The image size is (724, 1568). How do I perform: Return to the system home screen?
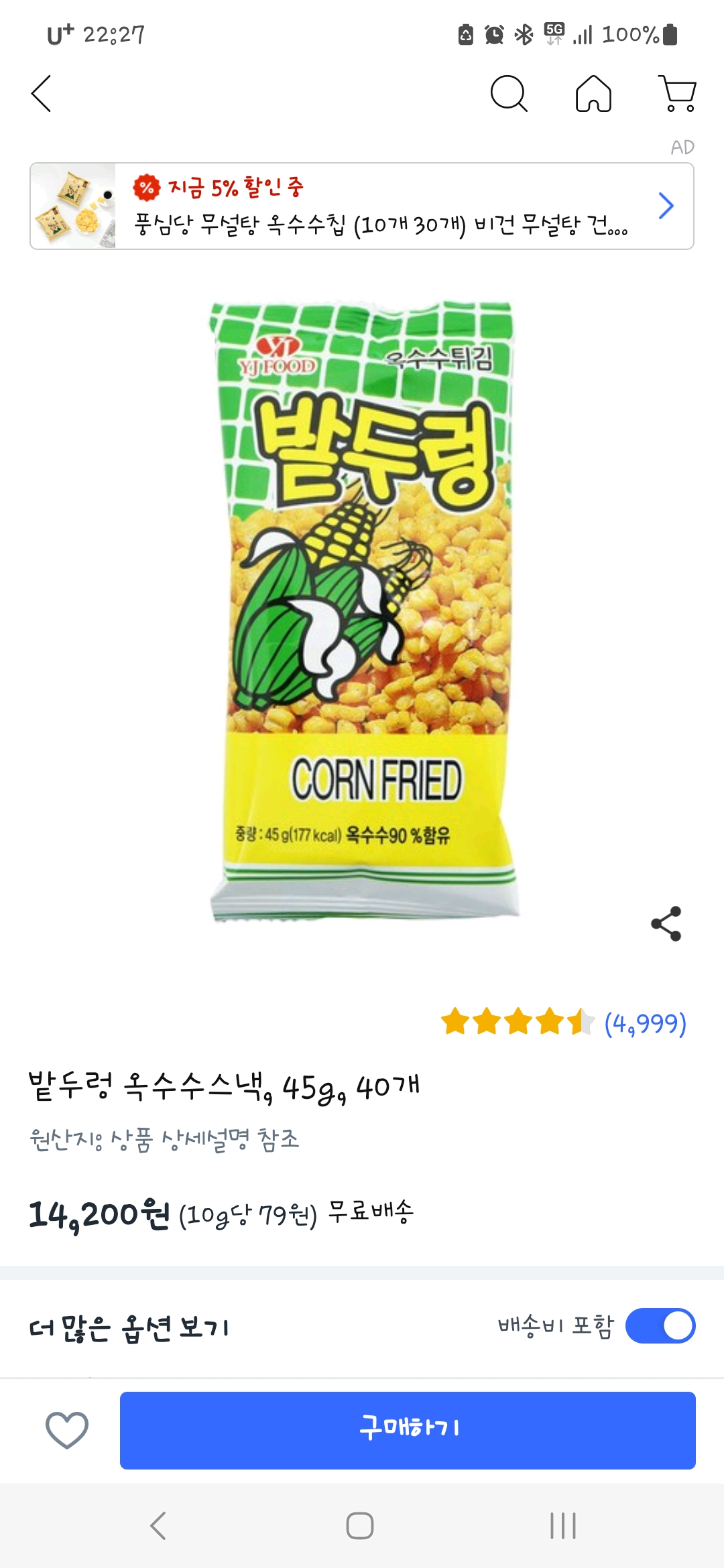(x=360, y=1526)
